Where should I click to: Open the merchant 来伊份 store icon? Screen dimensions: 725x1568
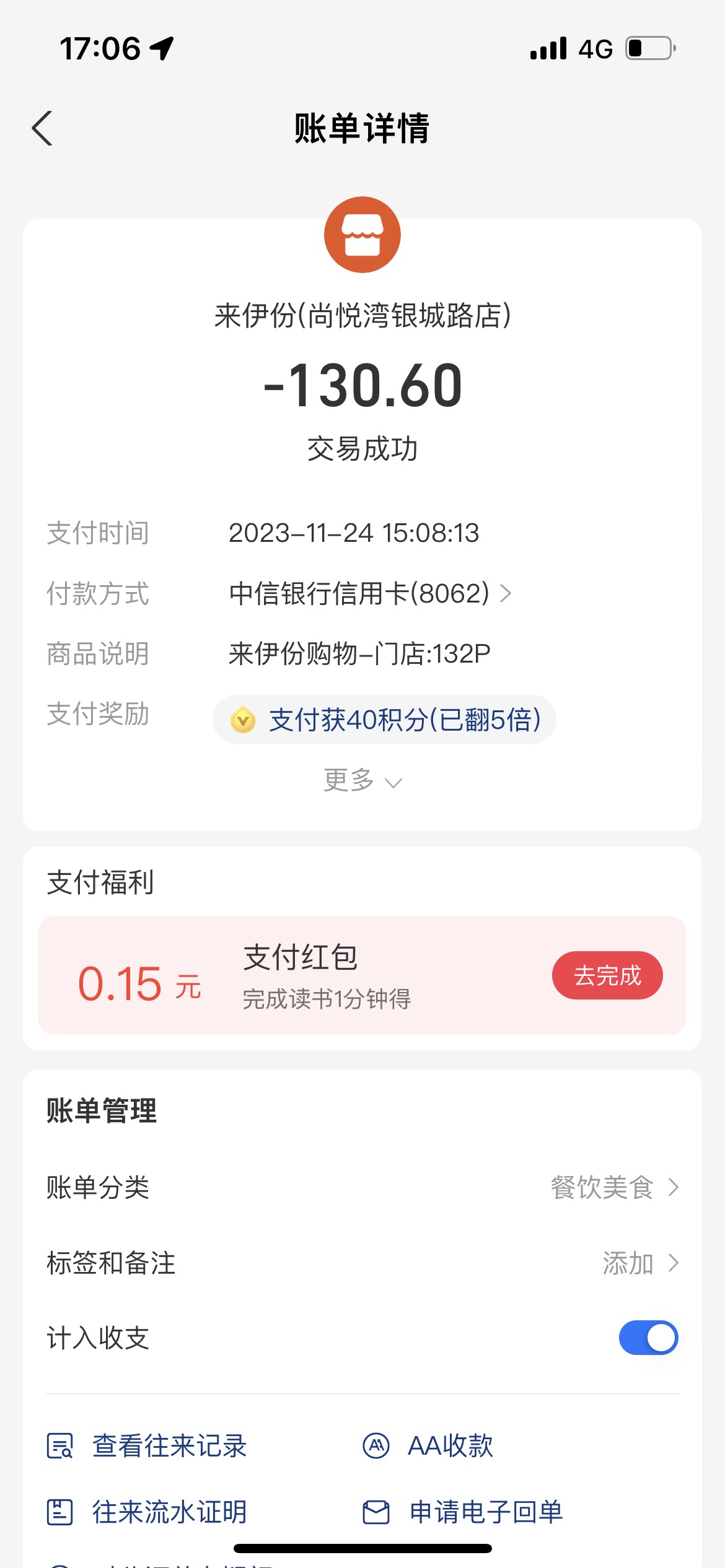(x=362, y=235)
